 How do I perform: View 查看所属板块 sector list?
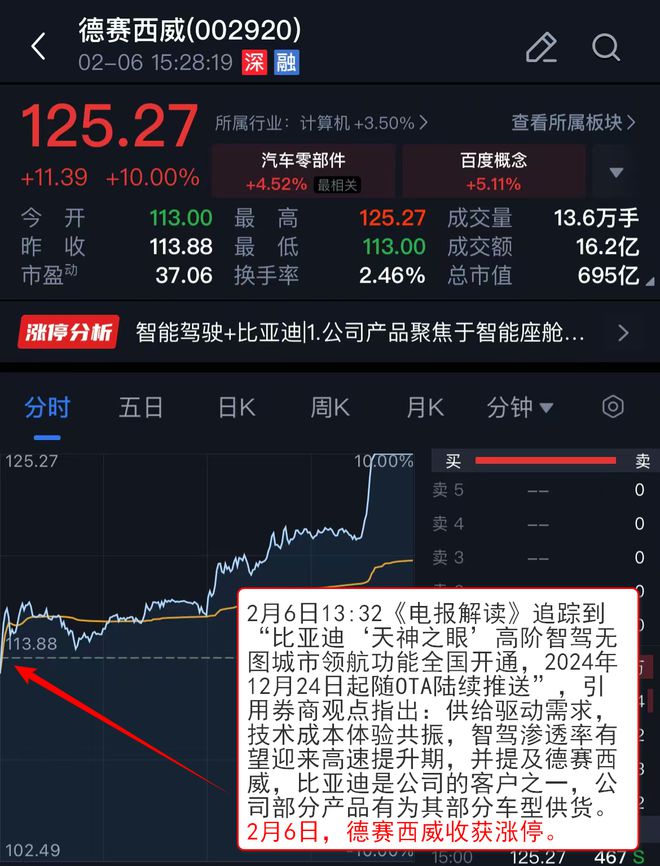coord(573,123)
